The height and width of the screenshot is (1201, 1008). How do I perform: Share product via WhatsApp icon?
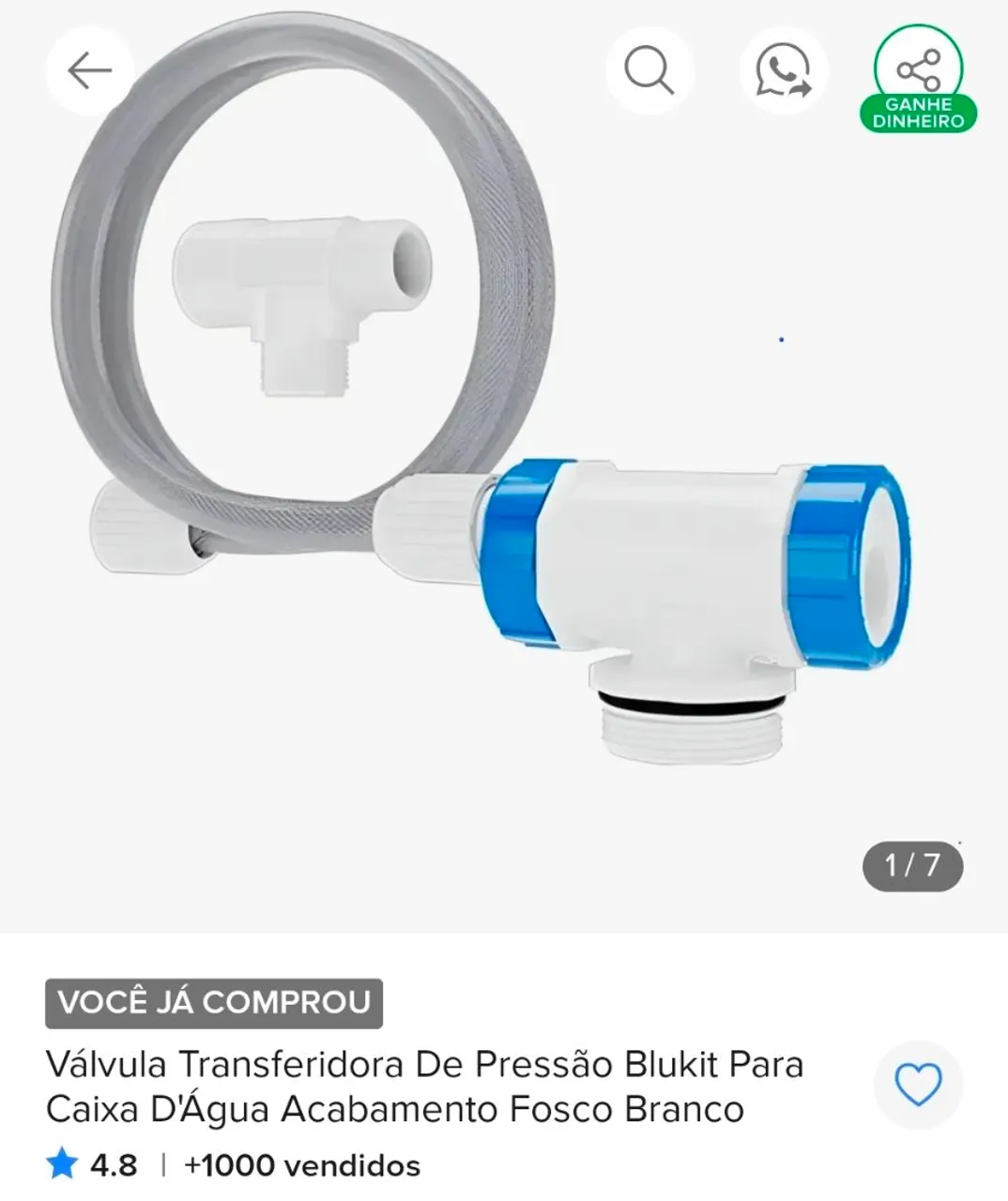point(784,70)
